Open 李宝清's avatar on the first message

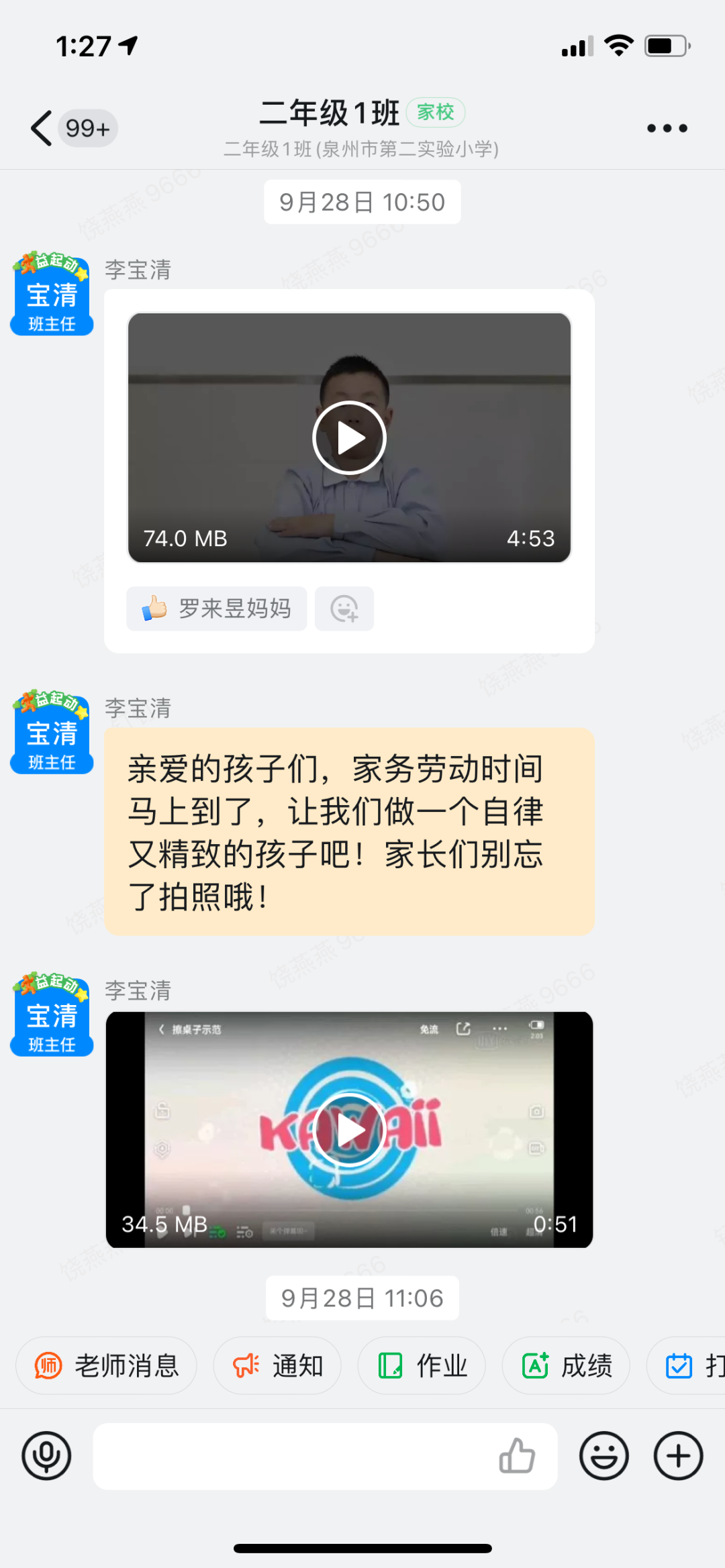pyautogui.click(x=52, y=294)
